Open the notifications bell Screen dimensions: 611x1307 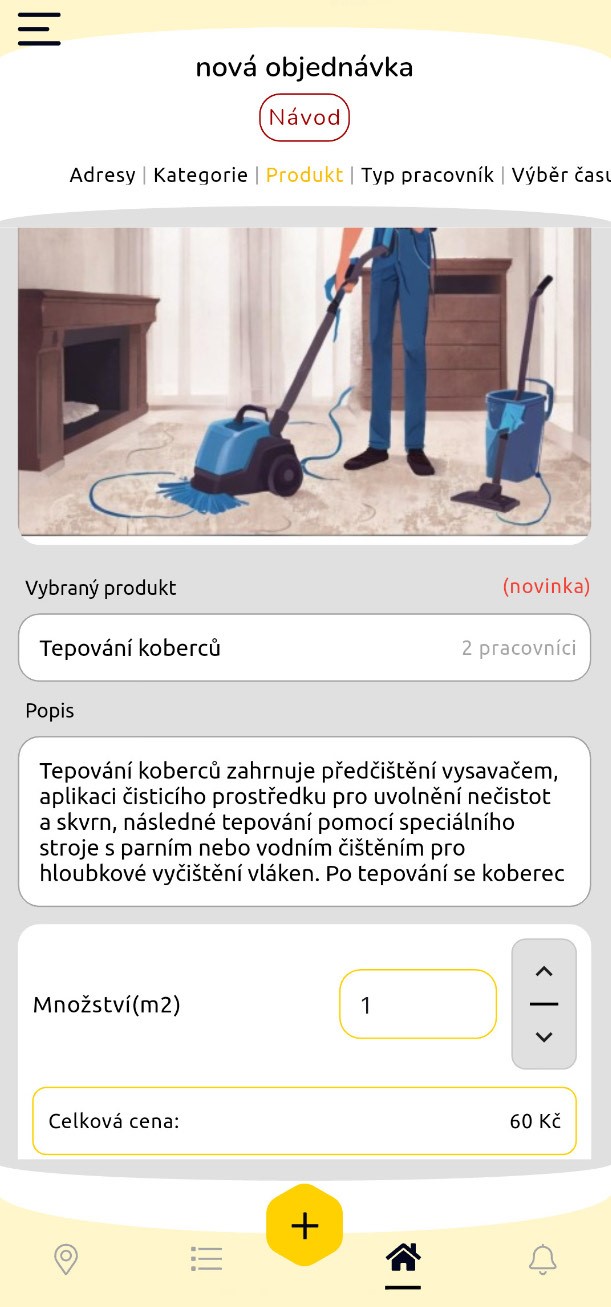pos(542,1258)
